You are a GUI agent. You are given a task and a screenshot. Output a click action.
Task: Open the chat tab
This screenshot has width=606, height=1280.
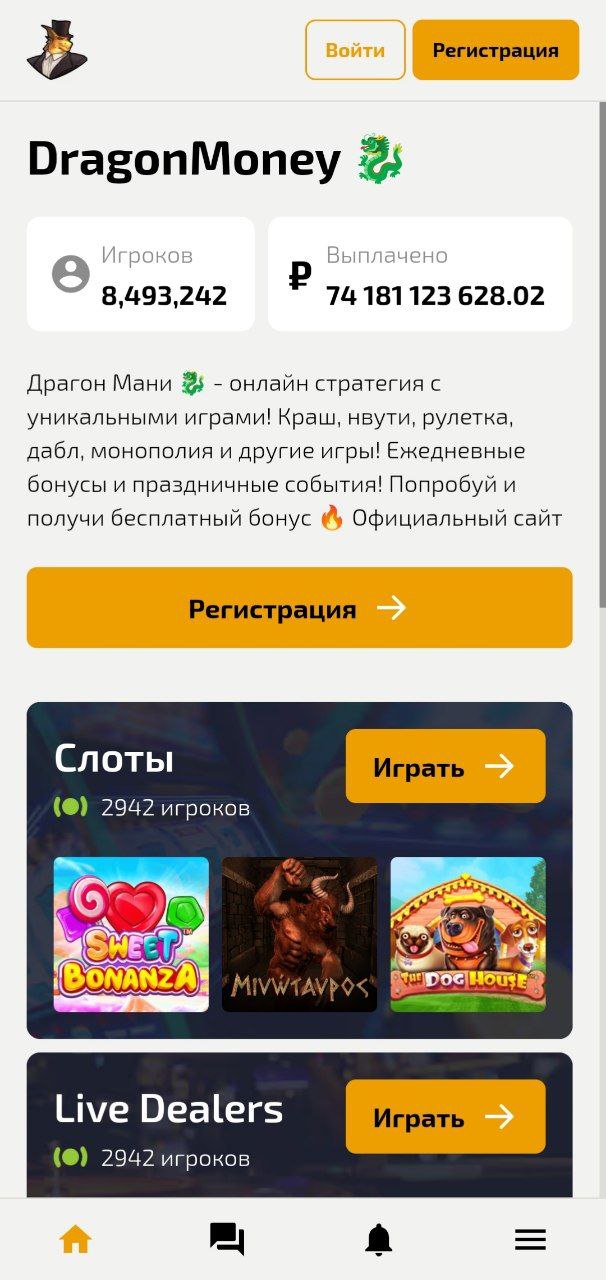tap(227, 1240)
